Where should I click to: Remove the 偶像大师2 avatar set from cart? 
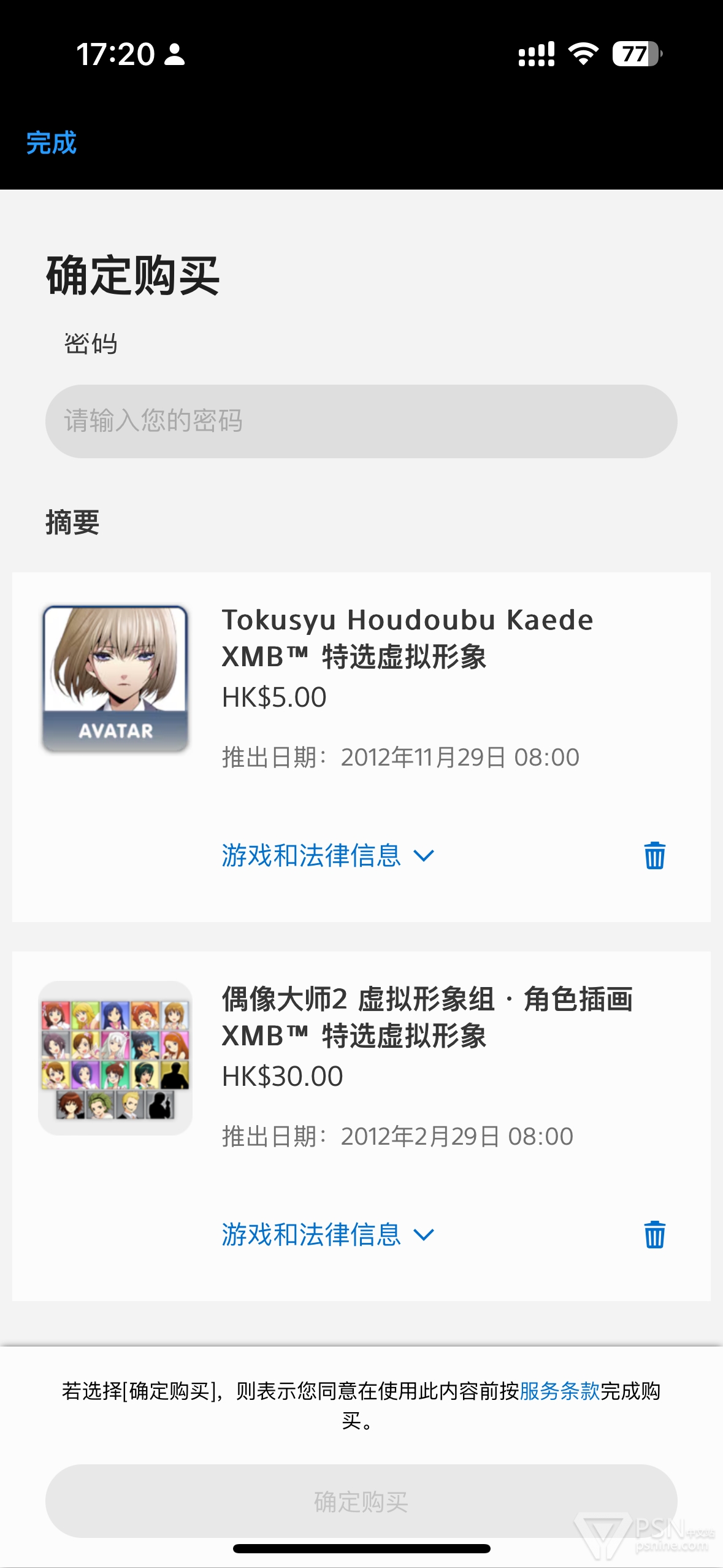tap(654, 1234)
